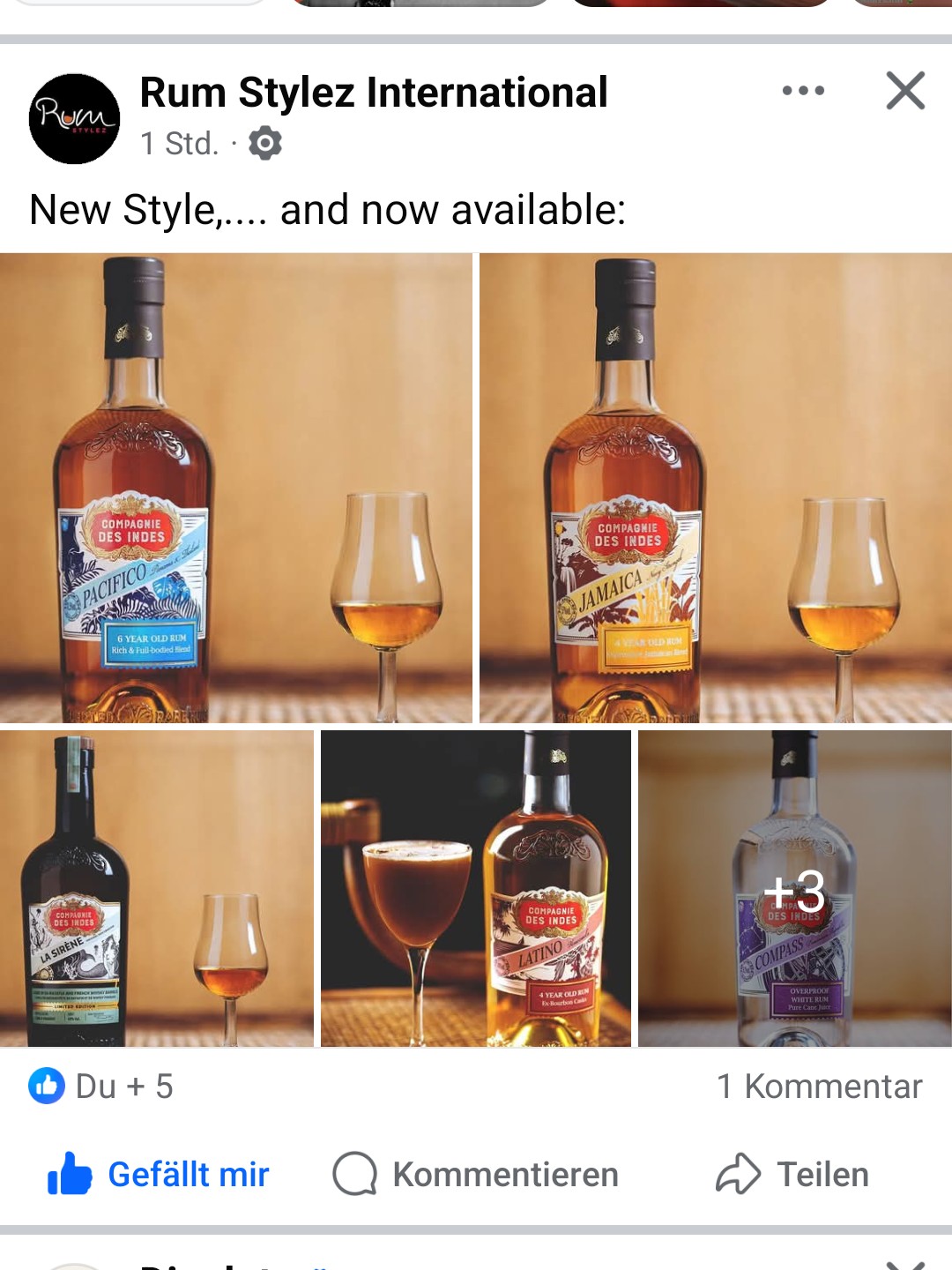952x1270 pixels.
Task: Open the Latino rum cocktail photo
Action: click(x=475, y=888)
